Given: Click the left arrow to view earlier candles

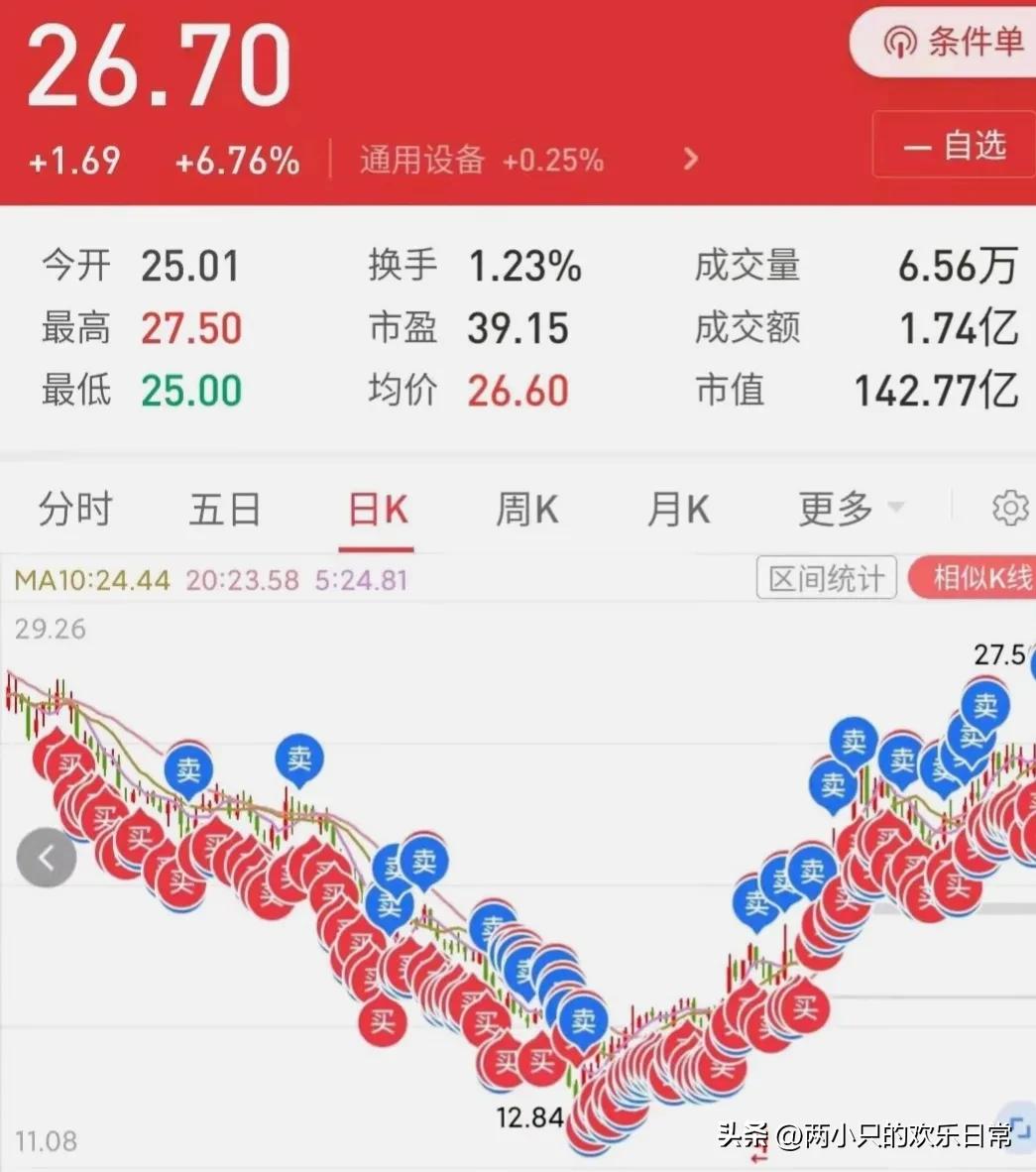Looking at the screenshot, I should [x=46, y=857].
